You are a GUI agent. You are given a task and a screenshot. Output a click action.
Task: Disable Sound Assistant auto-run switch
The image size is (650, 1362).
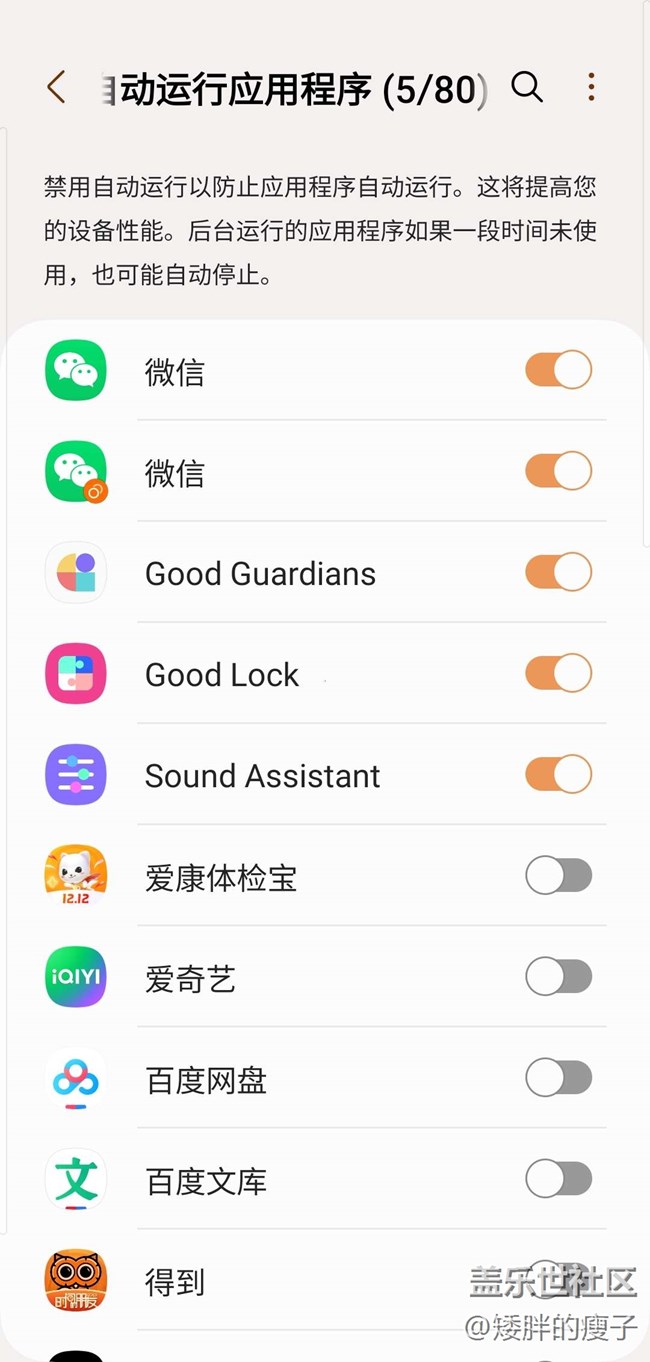(x=558, y=774)
